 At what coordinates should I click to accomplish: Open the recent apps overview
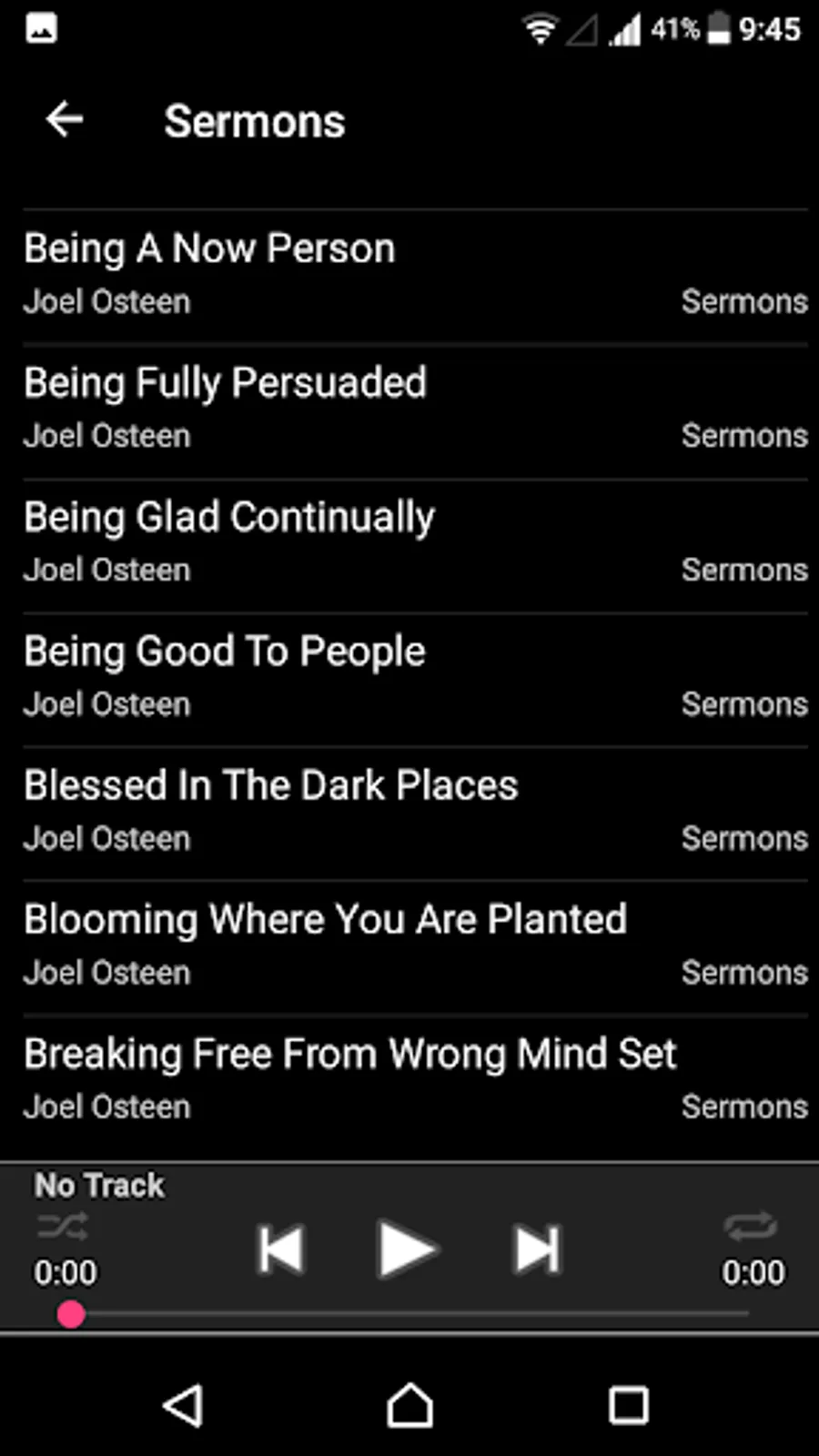(x=628, y=1406)
